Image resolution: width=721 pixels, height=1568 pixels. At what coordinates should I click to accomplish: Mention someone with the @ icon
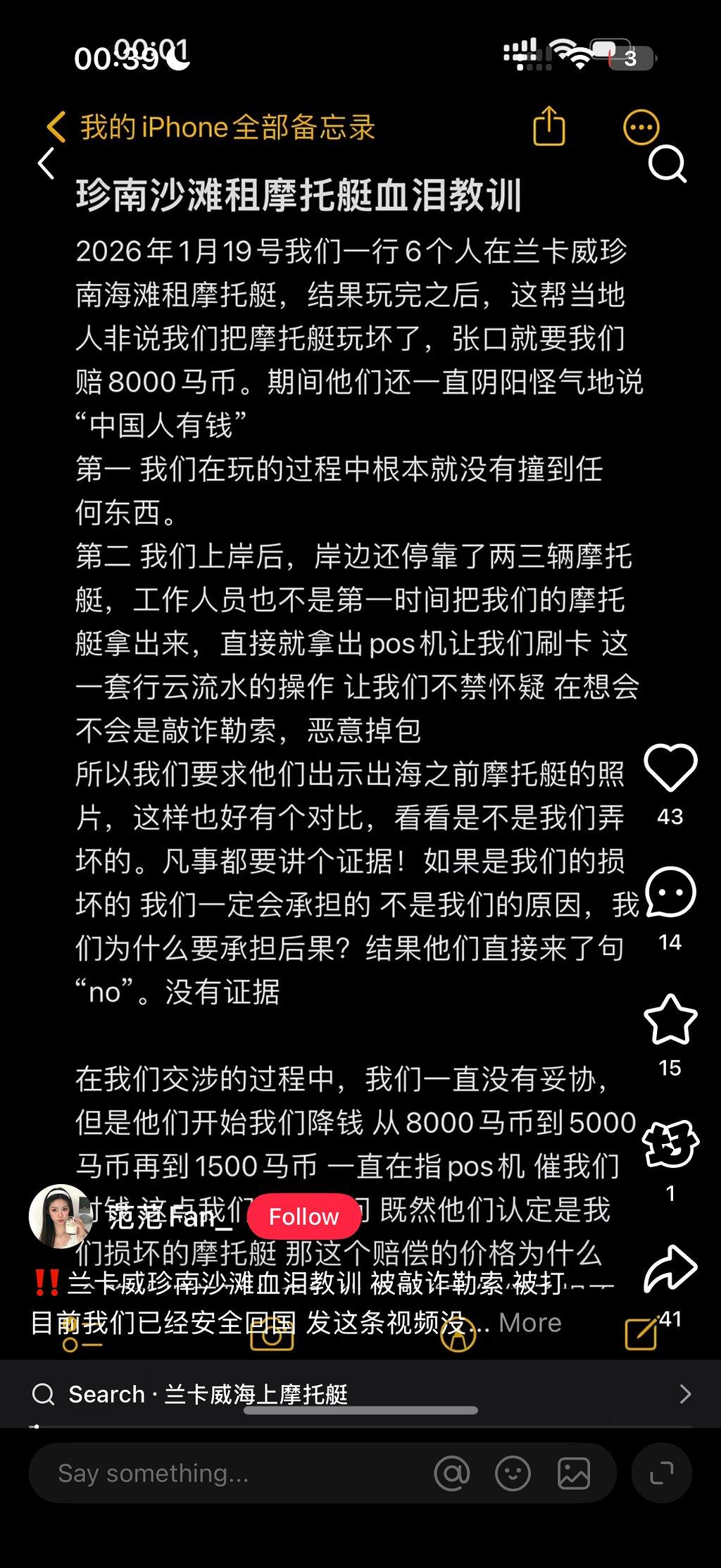452,1473
